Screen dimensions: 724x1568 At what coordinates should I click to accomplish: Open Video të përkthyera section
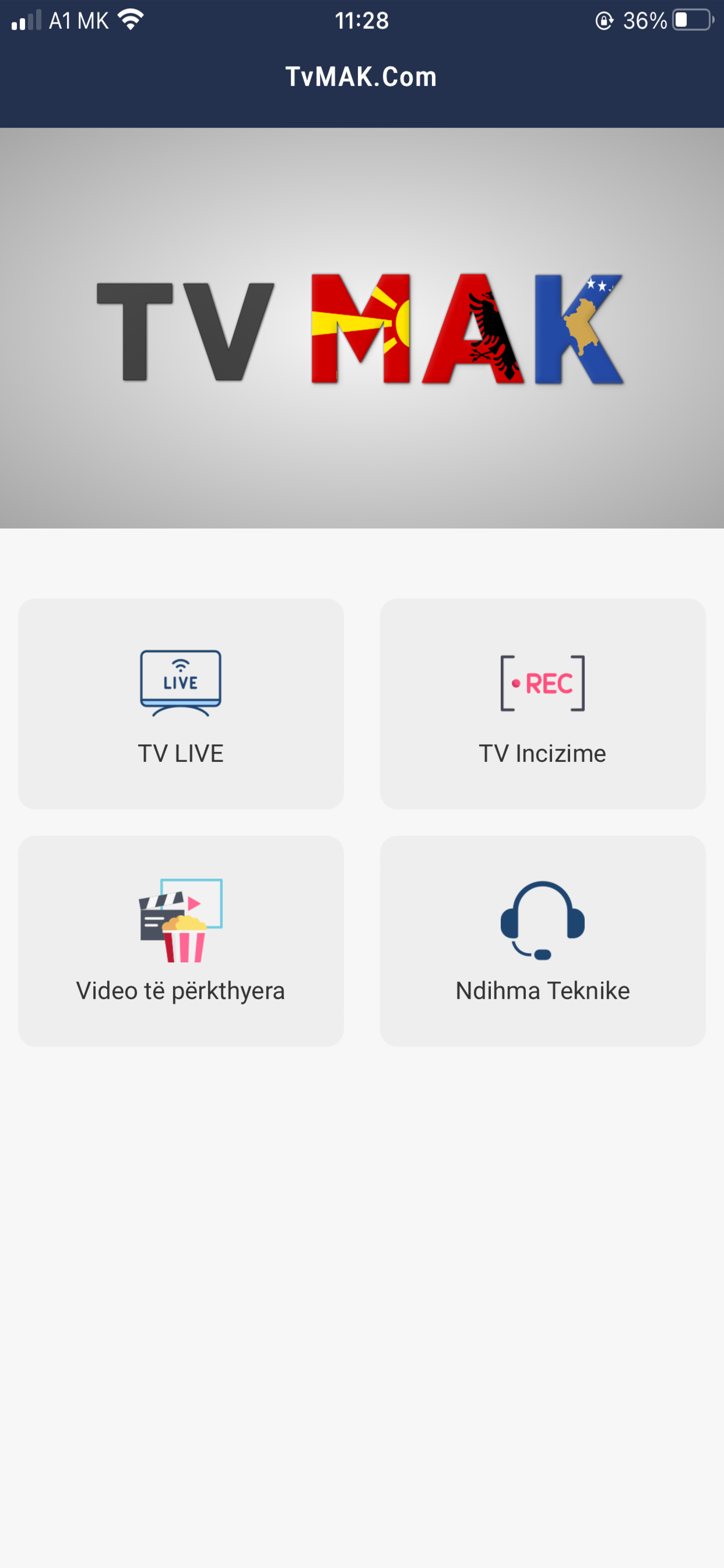181,940
